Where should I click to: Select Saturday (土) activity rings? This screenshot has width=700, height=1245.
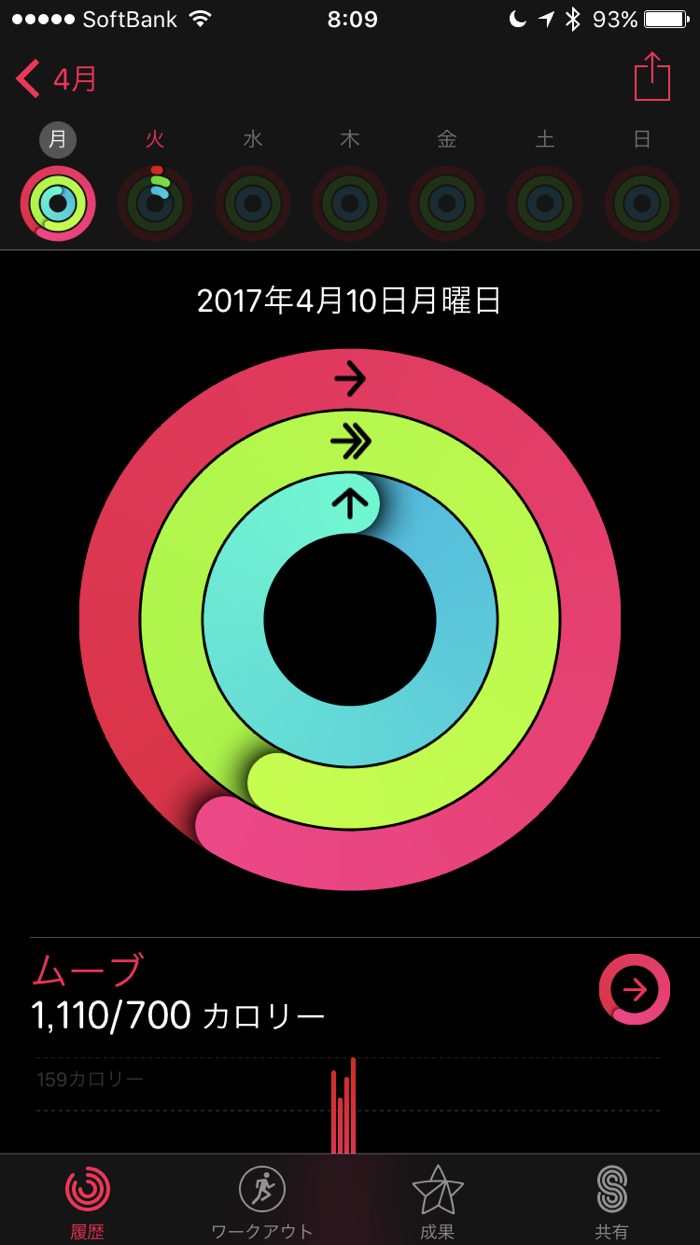click(544, 203)
